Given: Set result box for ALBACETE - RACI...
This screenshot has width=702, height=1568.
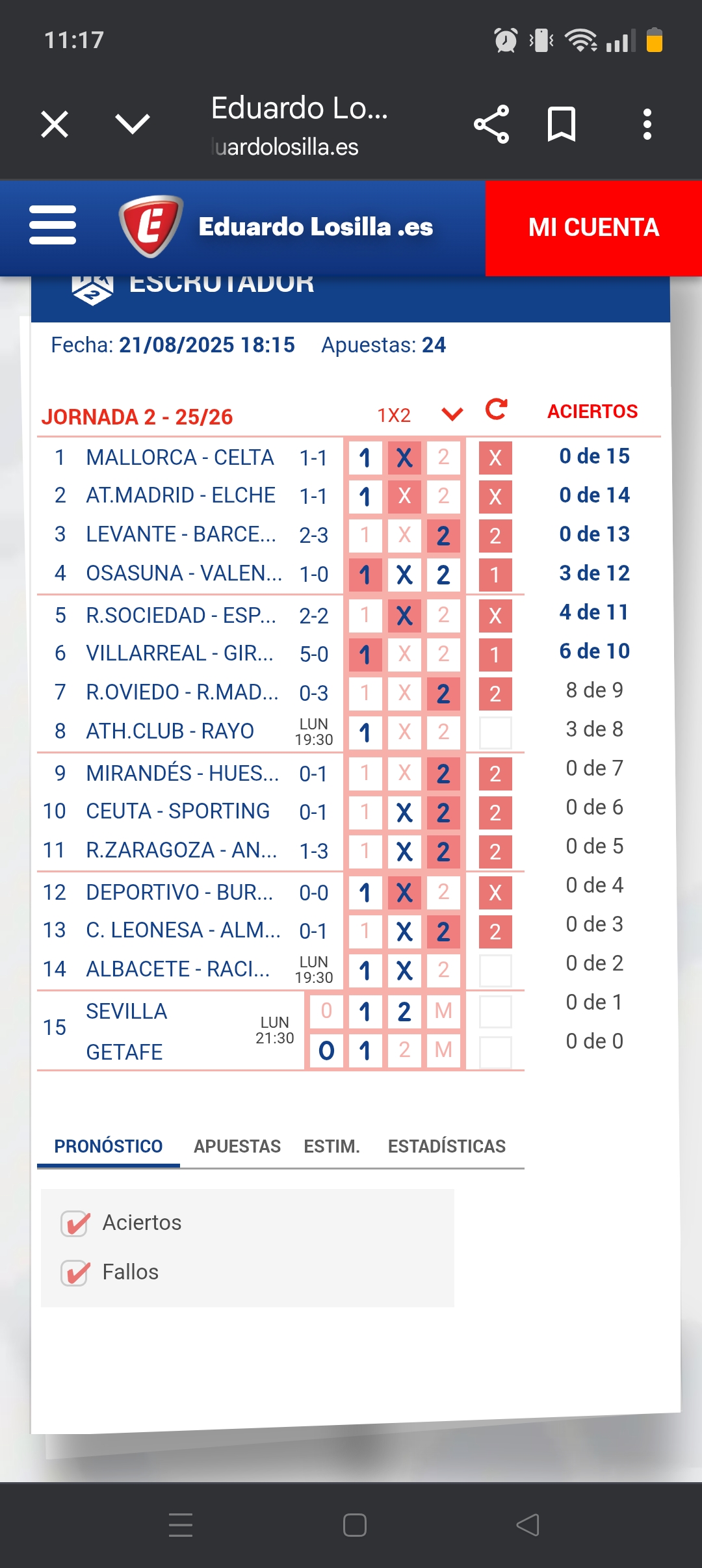Looking at the screenshot, I should coord(495,971).
